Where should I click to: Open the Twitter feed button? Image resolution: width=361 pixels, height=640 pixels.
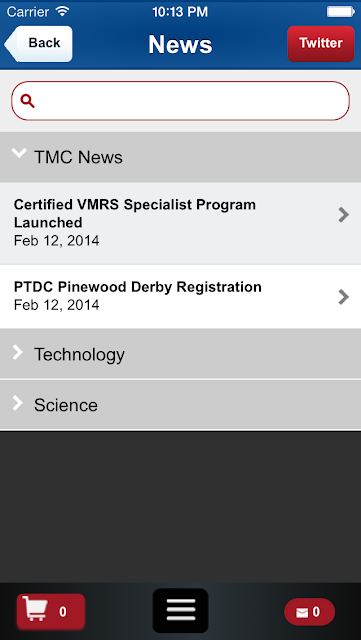321,44
